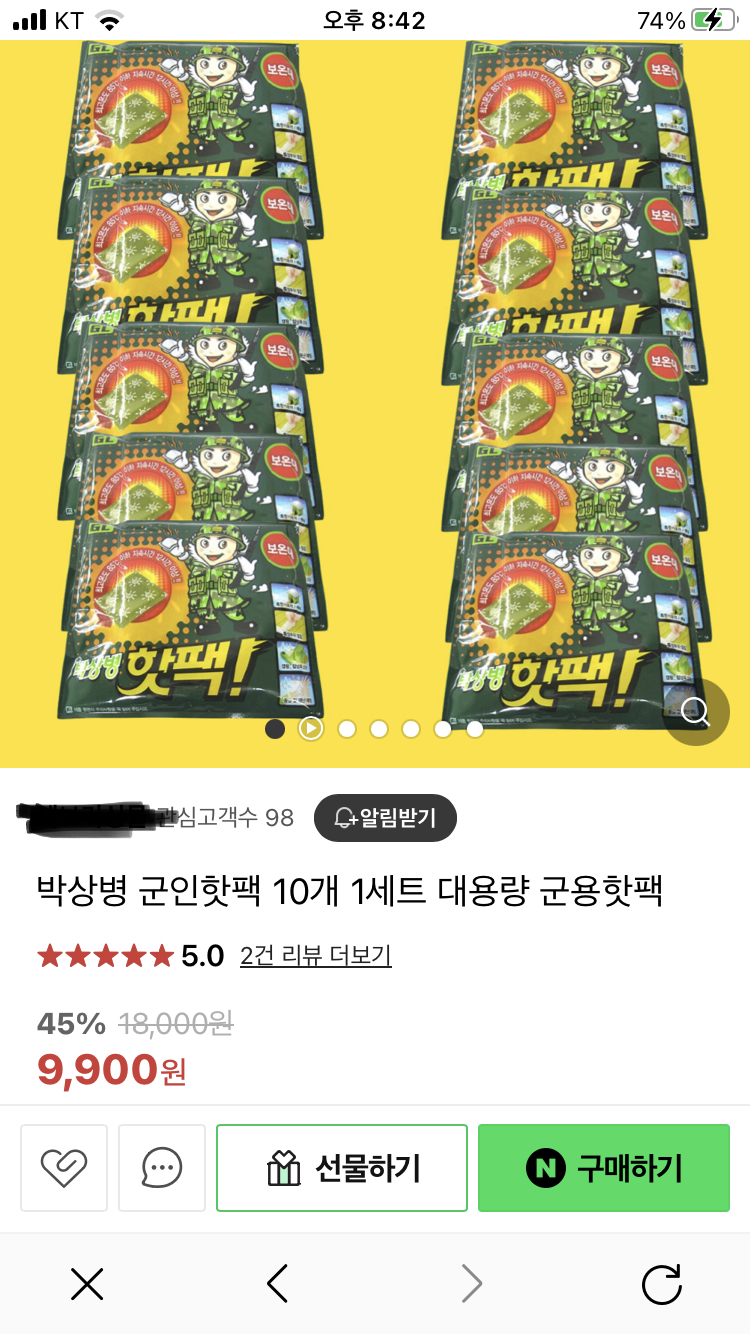Close the browser page with X
The height and width of the screenshot is (1334, 750).
click(88, 1283)
